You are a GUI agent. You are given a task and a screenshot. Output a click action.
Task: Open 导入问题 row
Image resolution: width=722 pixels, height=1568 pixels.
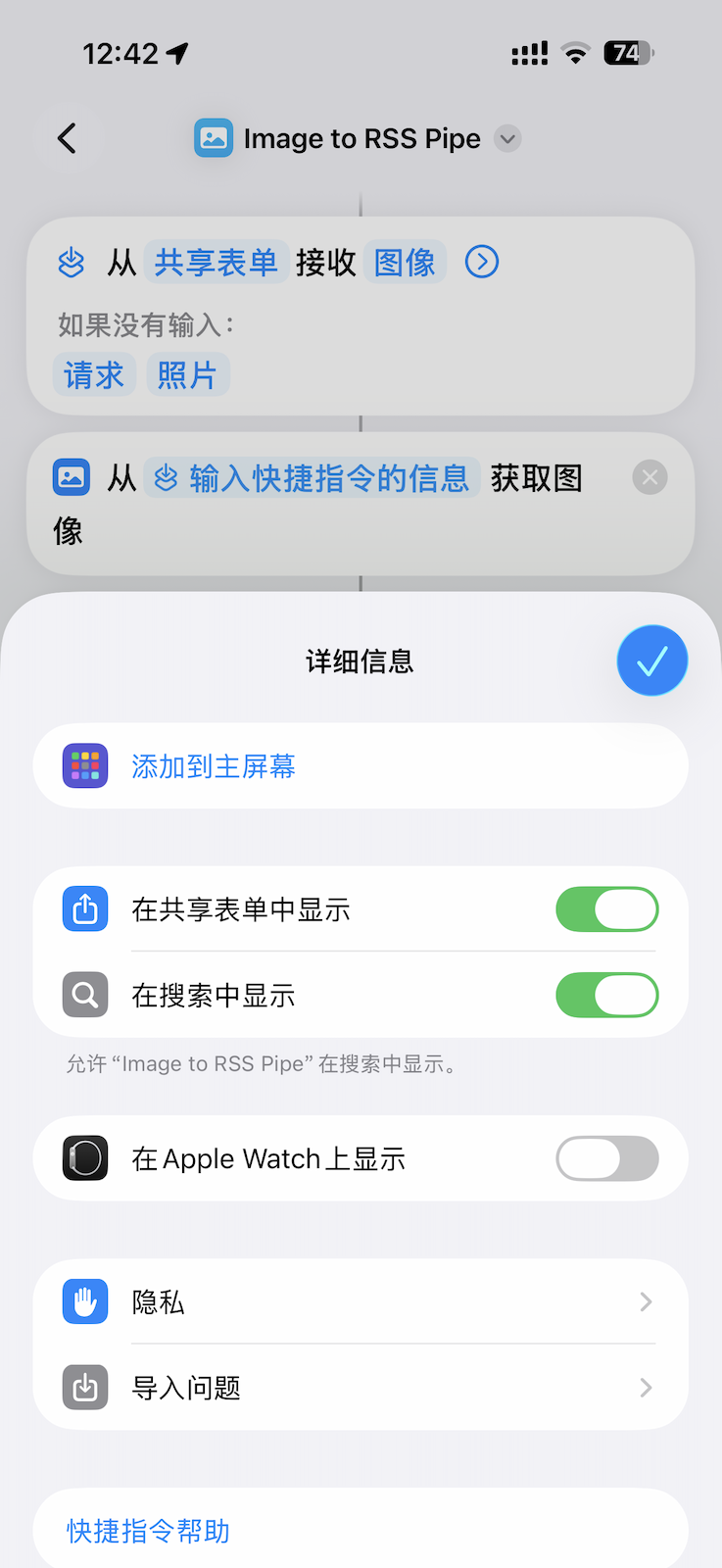(x=360, y=1388)
